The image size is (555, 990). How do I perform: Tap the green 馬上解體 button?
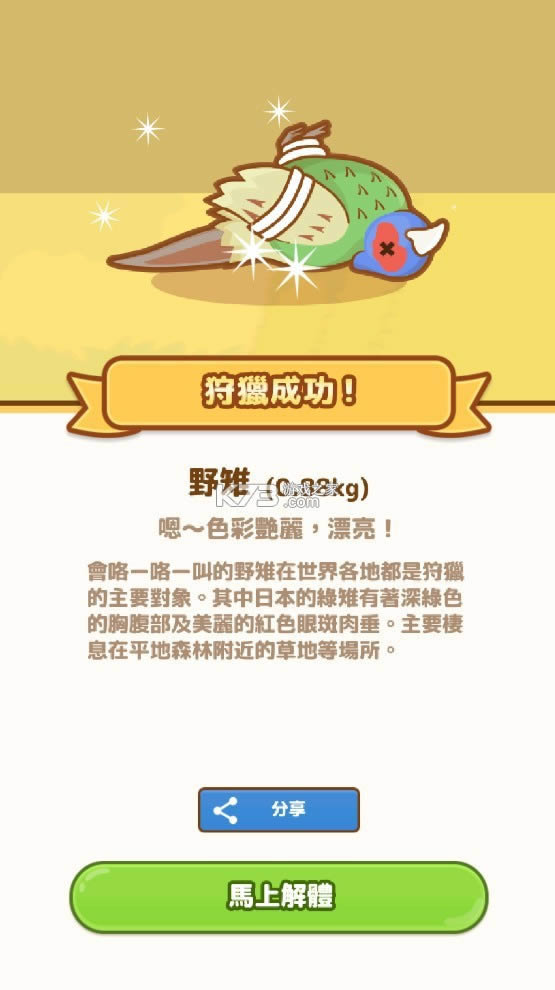point(278,897)
